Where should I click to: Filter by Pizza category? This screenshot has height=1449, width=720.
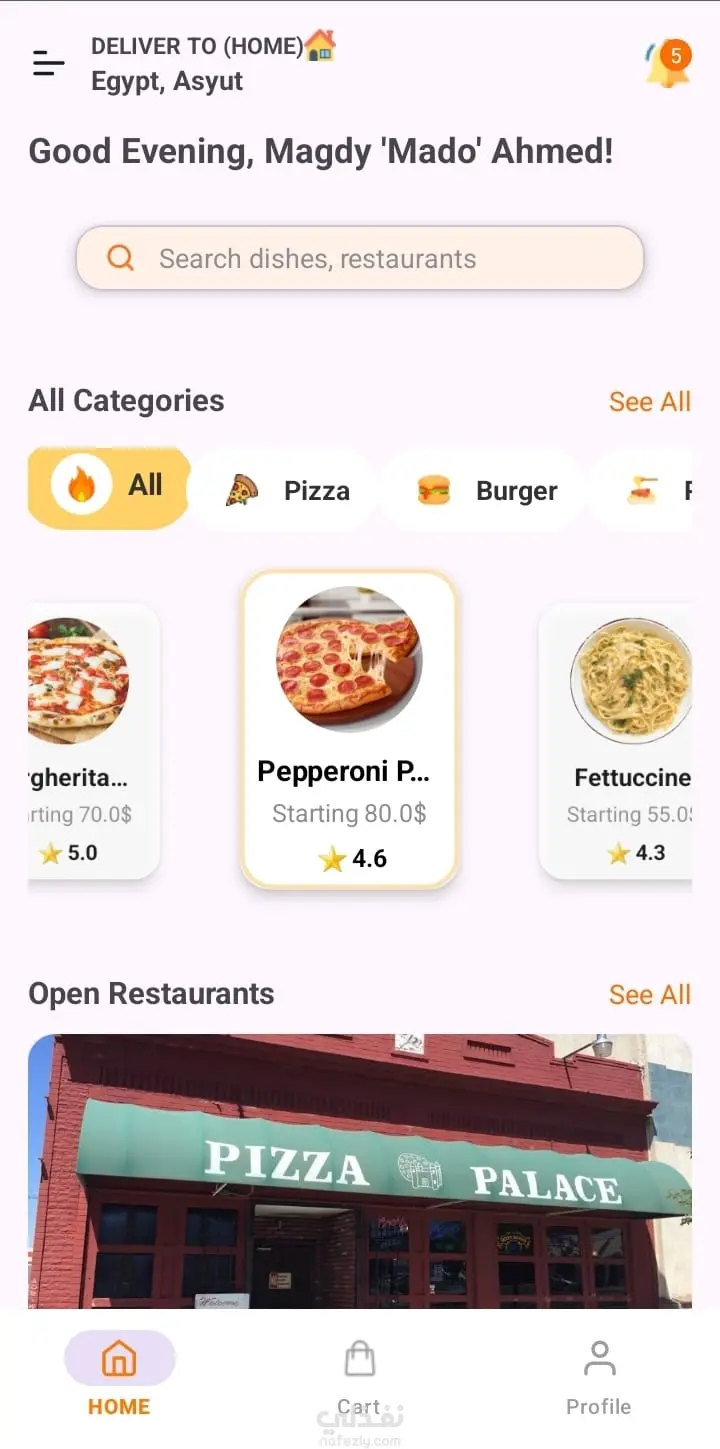pos(286,491)
